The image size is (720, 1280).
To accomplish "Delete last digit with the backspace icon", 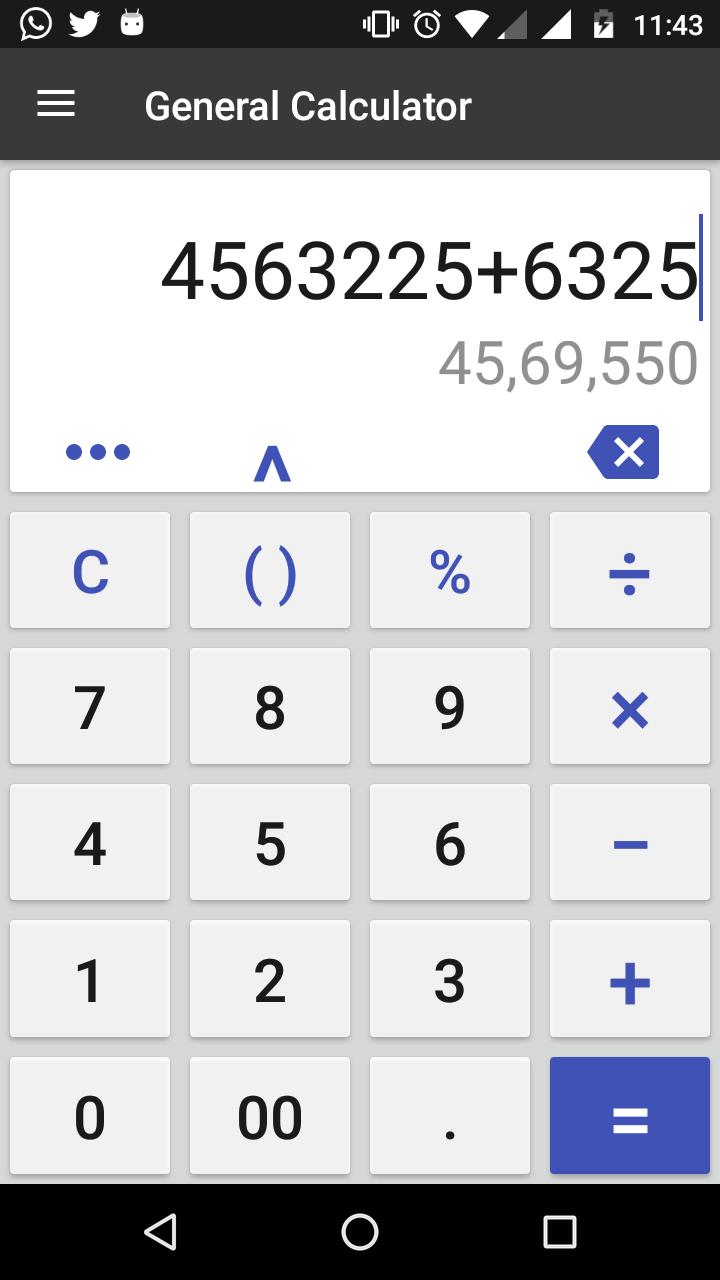I will [624, 452].
